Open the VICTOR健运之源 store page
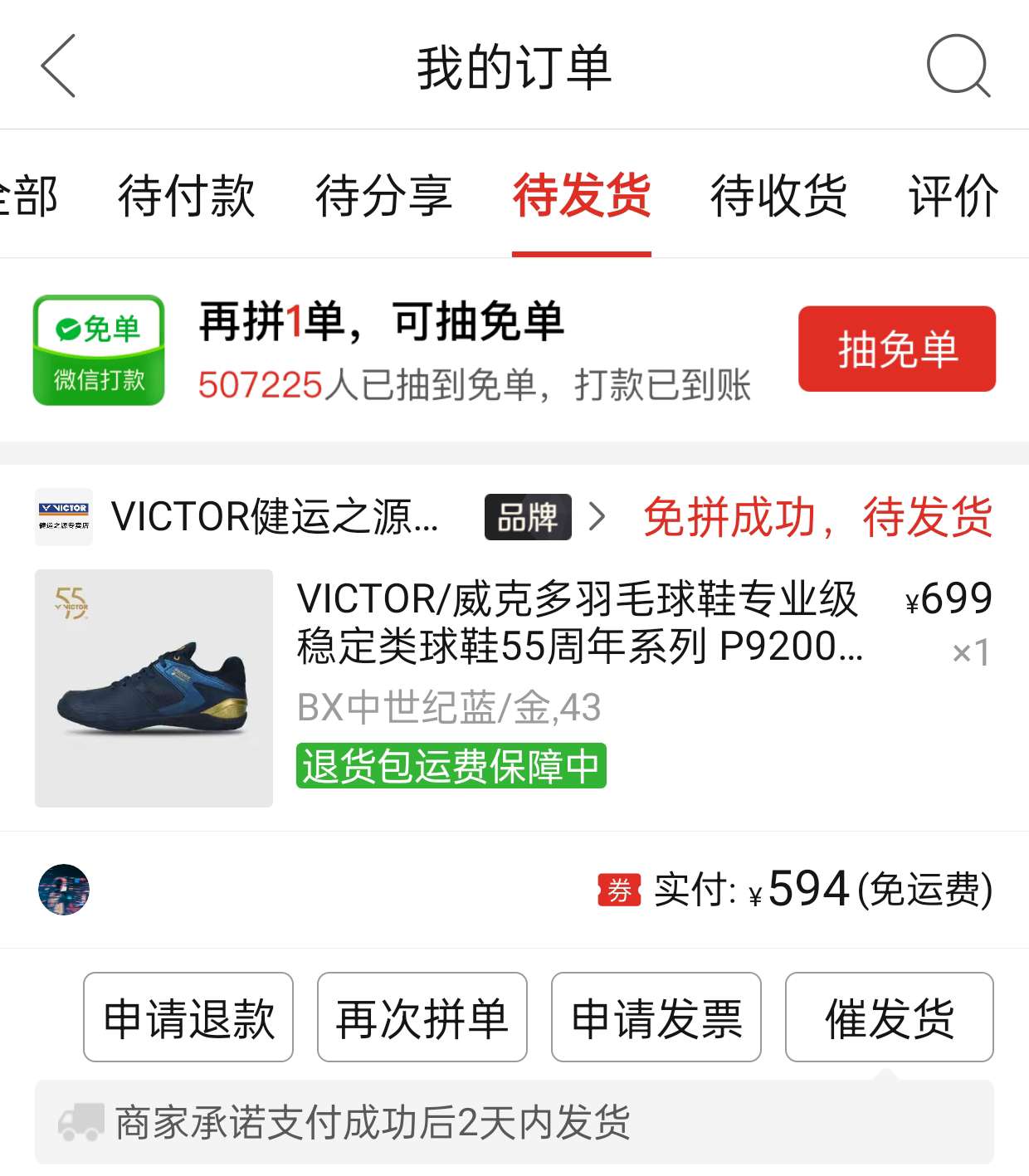The image size is (1029, 1176). pyautogui.click(x=274, y=517)
